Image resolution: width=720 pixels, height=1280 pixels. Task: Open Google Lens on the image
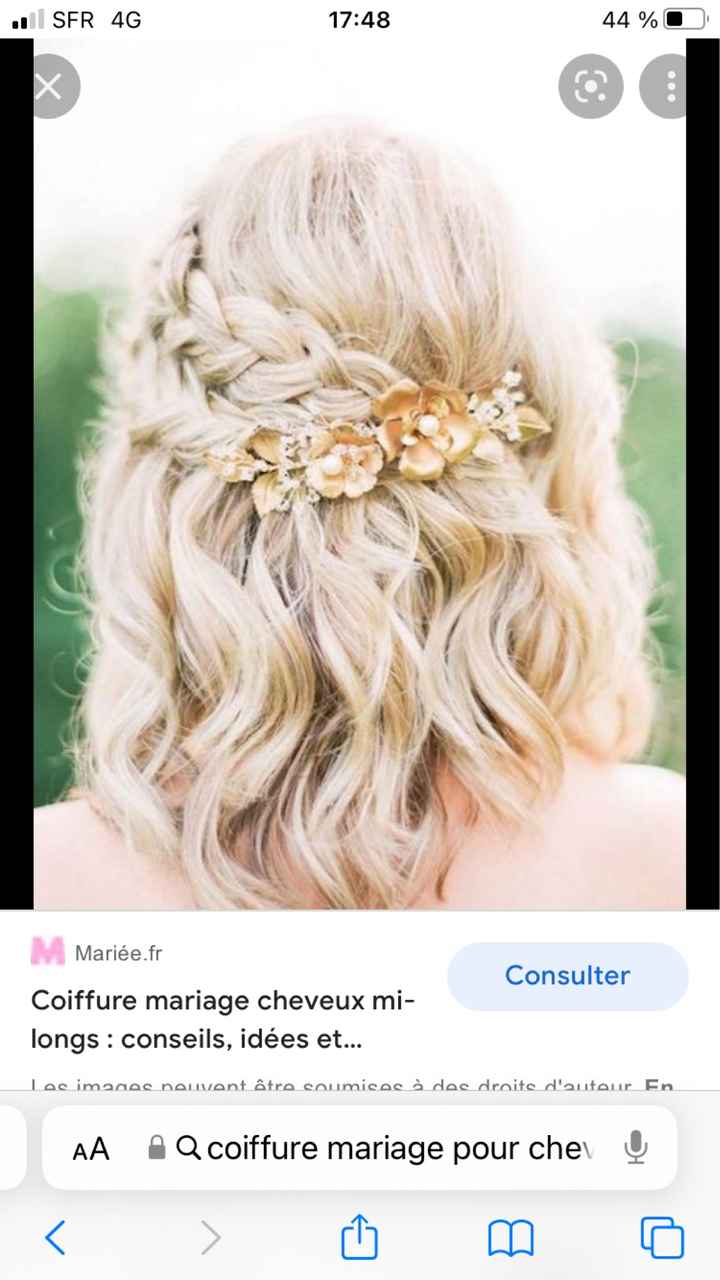point(590,86)
